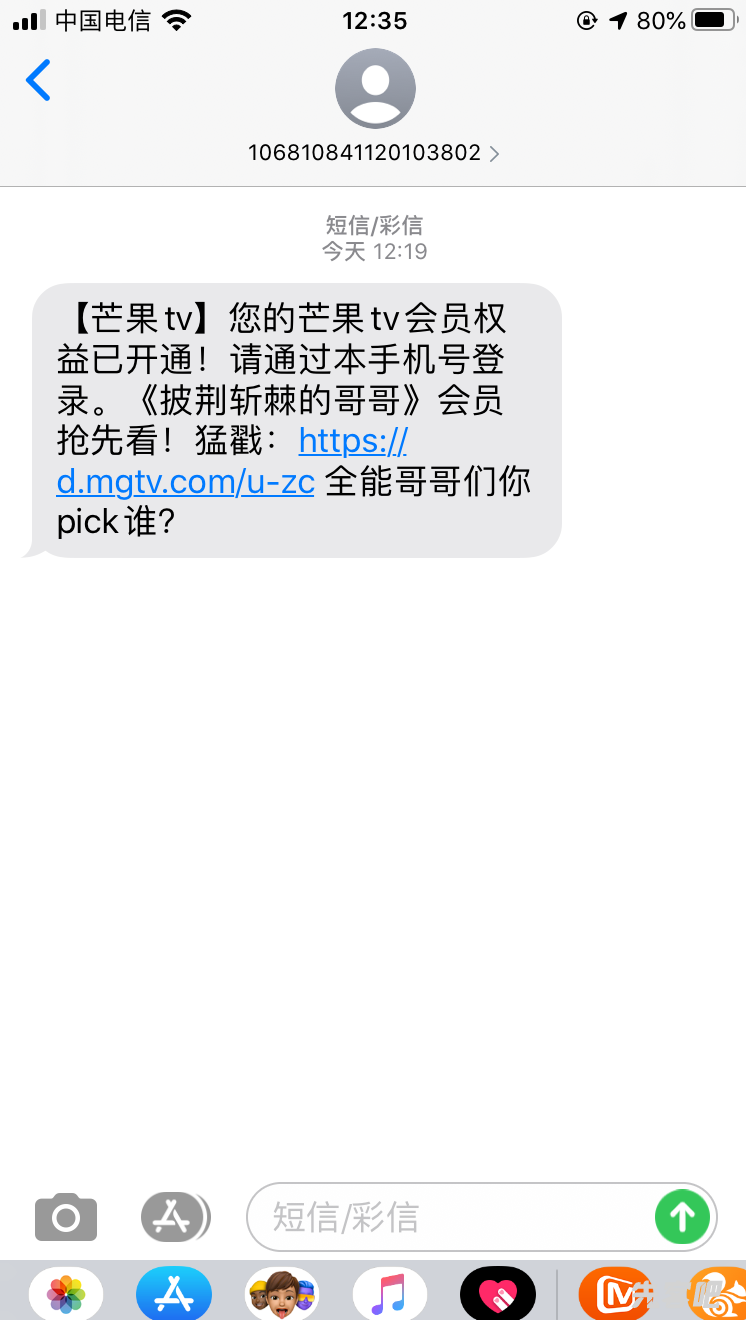Toggle the iMessage apps drawer button
This screenshot has height=1320, width=746.
(x=175, y=1216)
